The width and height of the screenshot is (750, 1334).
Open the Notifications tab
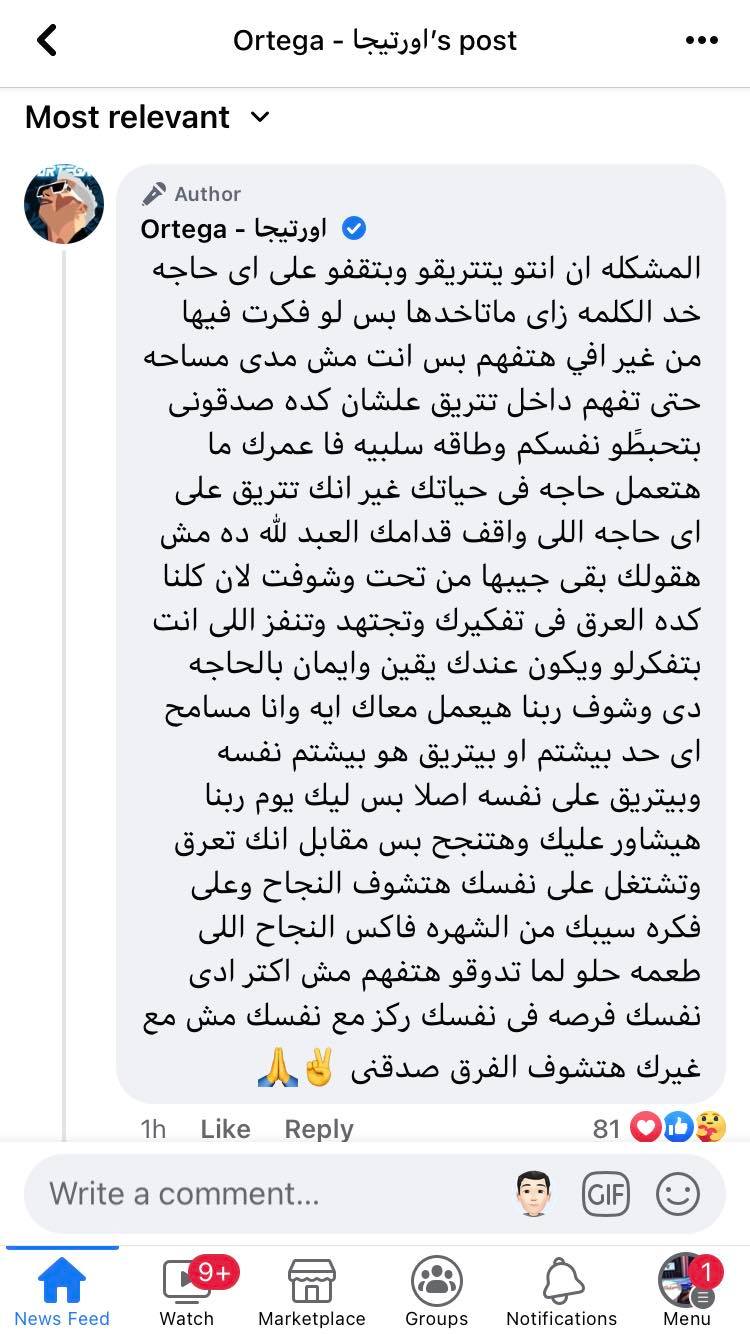pyautogui.click(x=561, y=1291)
